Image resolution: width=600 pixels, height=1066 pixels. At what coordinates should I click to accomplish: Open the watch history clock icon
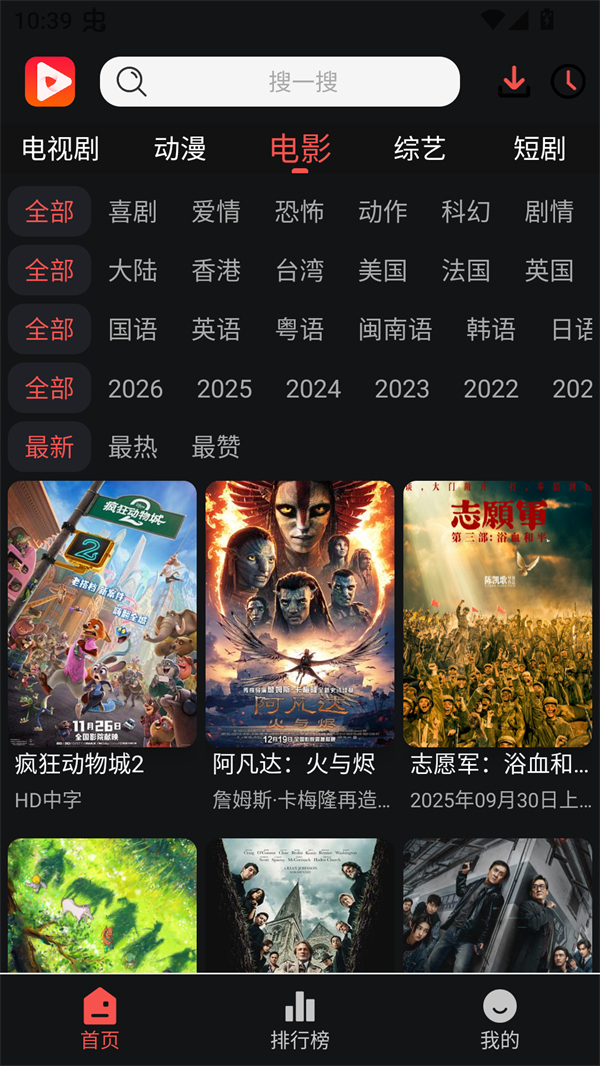(568, 82)
